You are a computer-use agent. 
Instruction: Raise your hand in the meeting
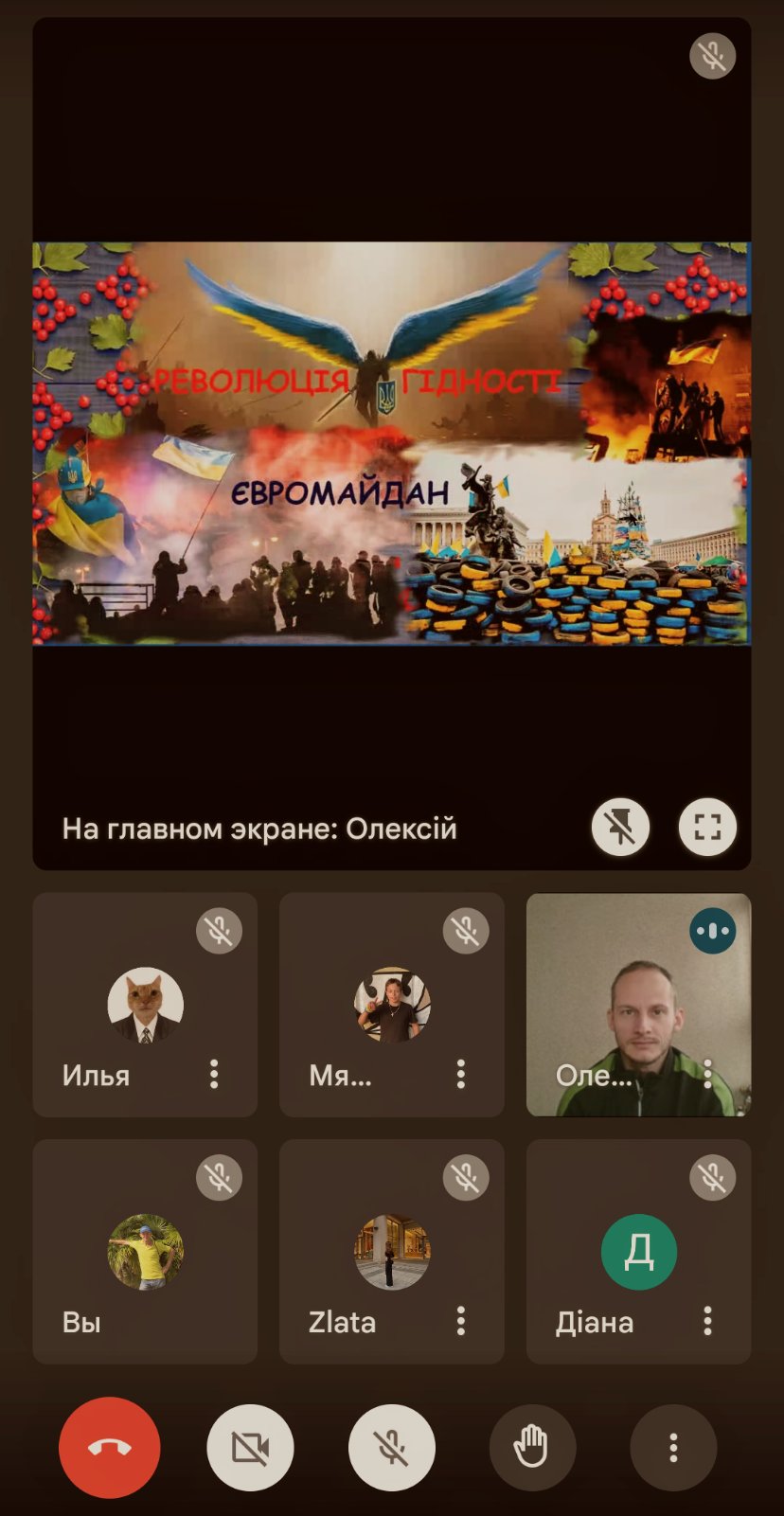click(x=532, y=1447)
